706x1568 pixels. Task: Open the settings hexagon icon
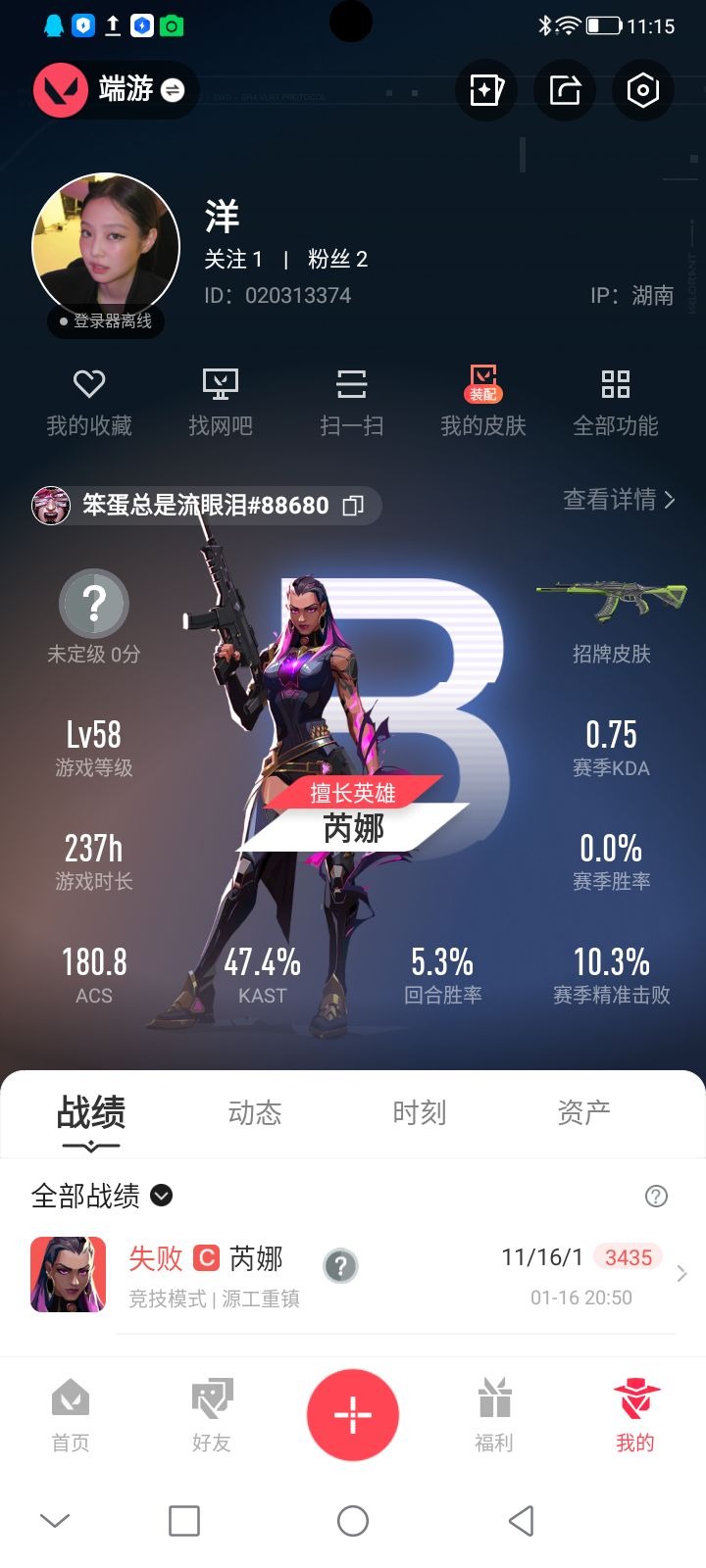pyautogui.click(x=642, y=90)
